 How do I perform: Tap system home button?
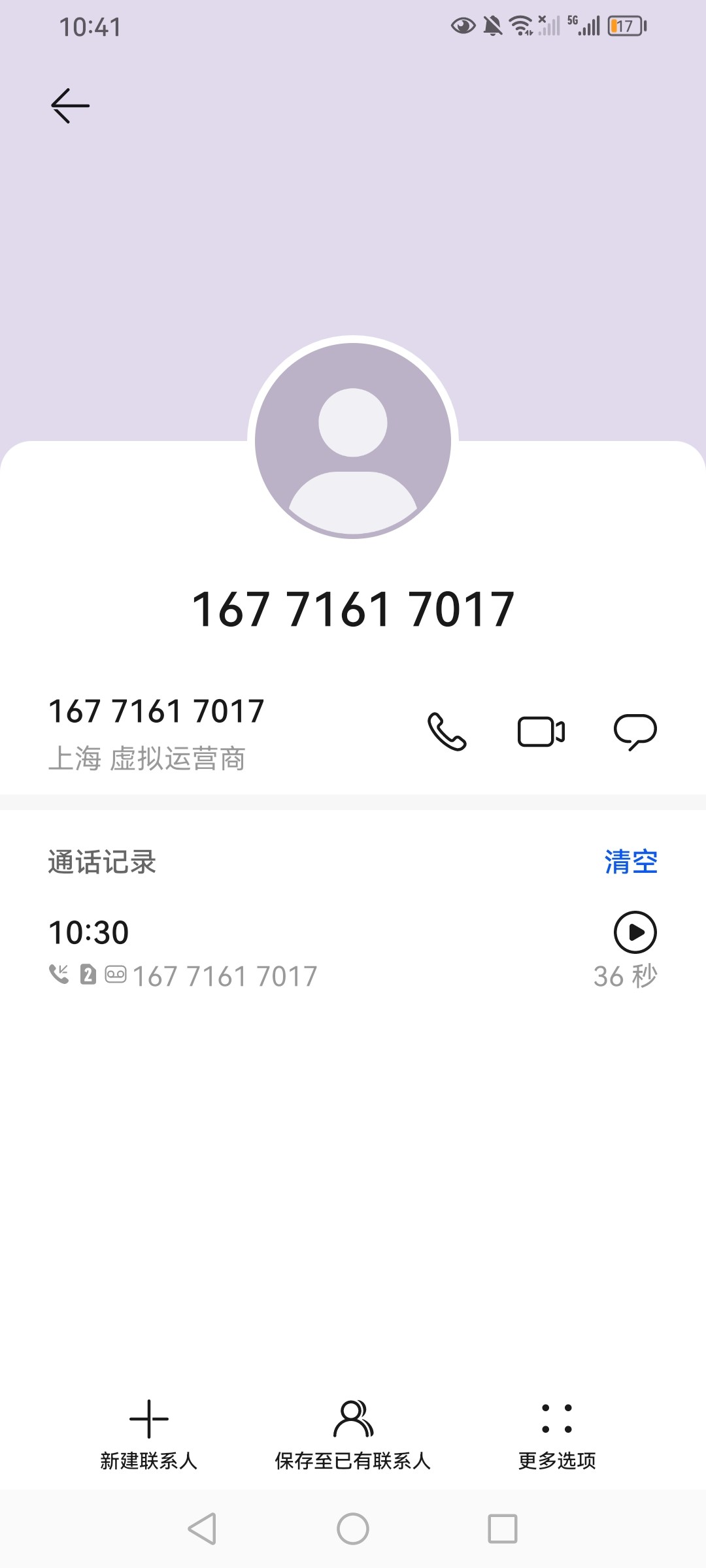tap(353, 1529)
